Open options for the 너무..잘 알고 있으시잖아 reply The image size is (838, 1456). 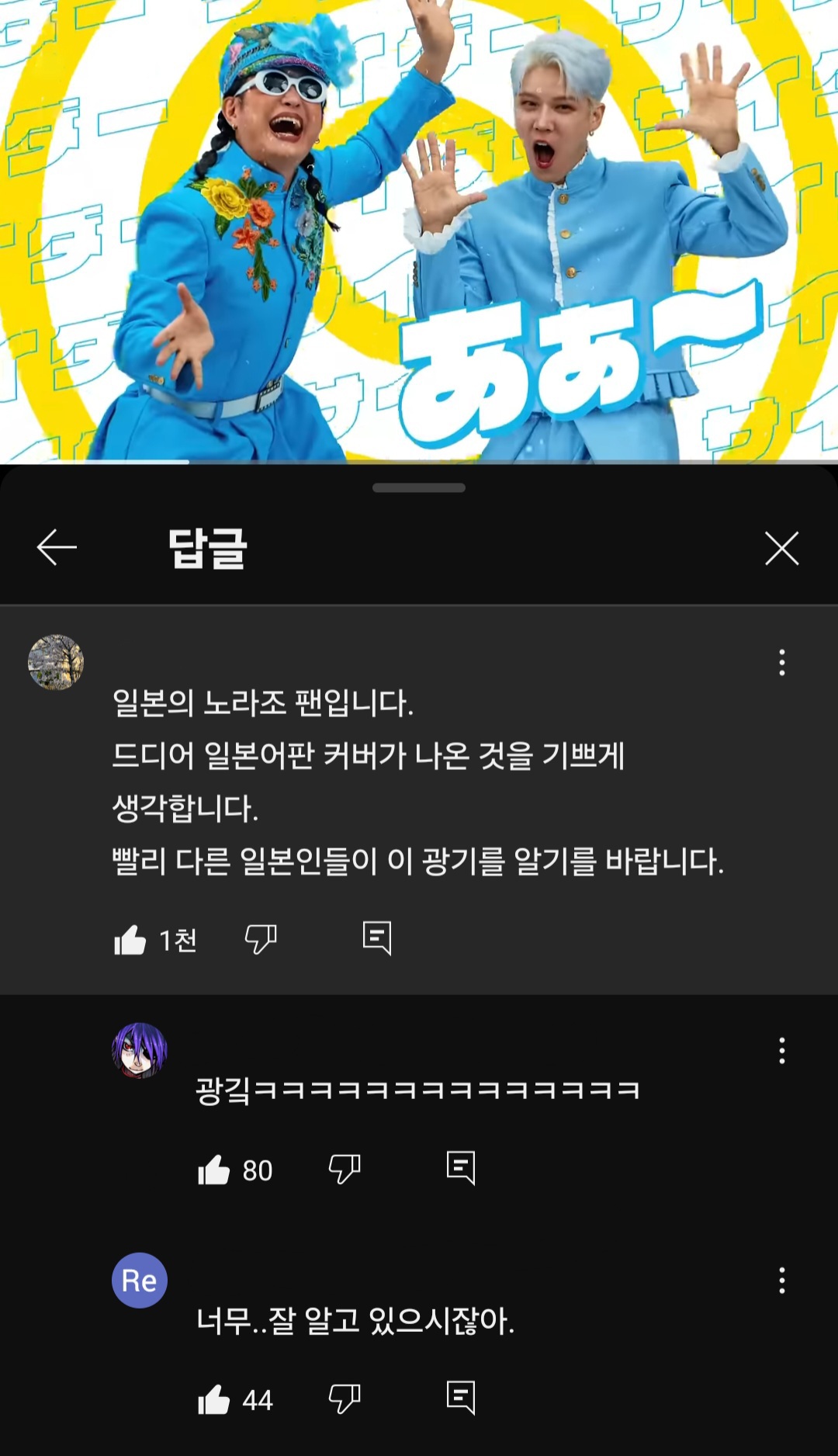pyautogui.click(x=781, y=1280)
